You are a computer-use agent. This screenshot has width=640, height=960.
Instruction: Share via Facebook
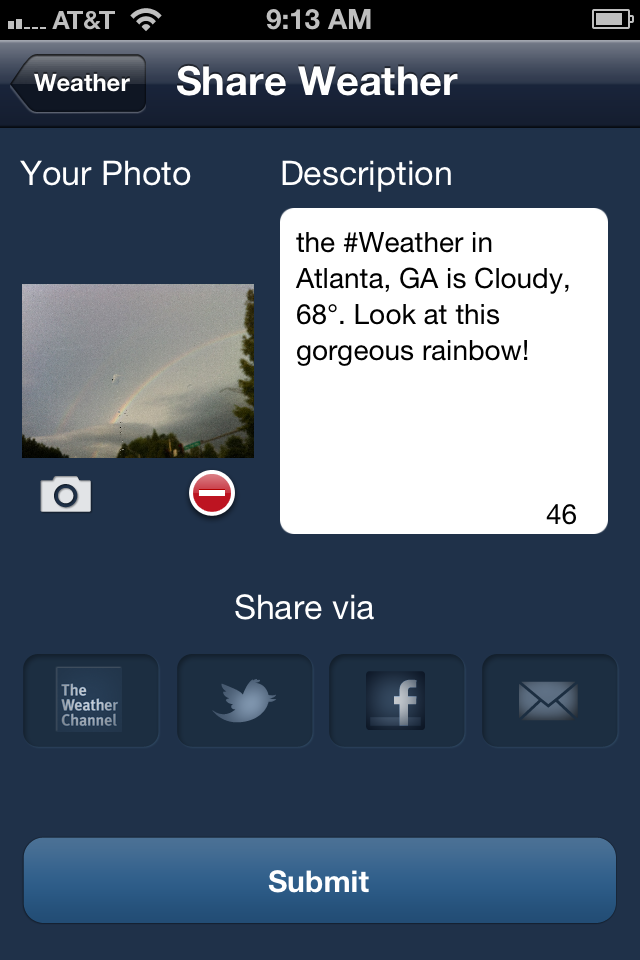(396, 700)
